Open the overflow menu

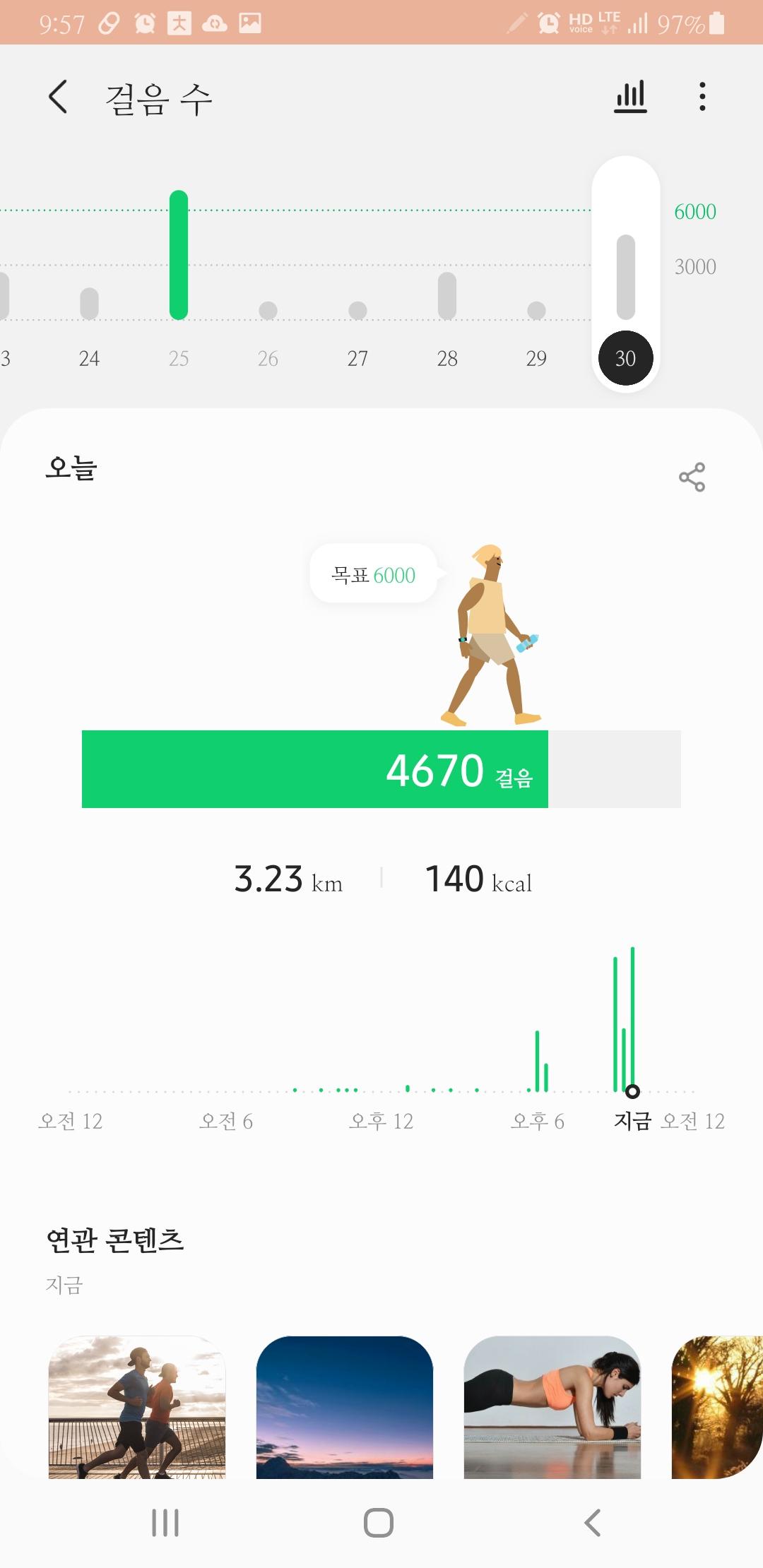pos(702,97)
